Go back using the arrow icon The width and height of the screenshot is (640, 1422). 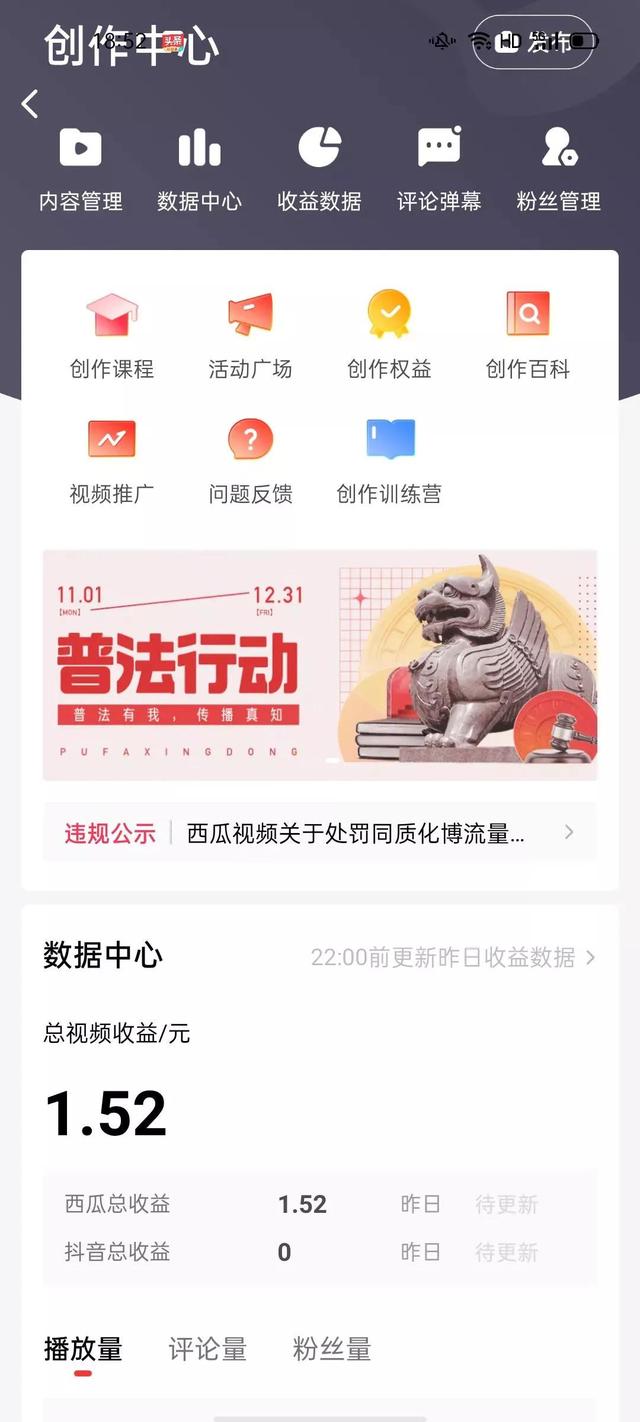pos(30,103)
